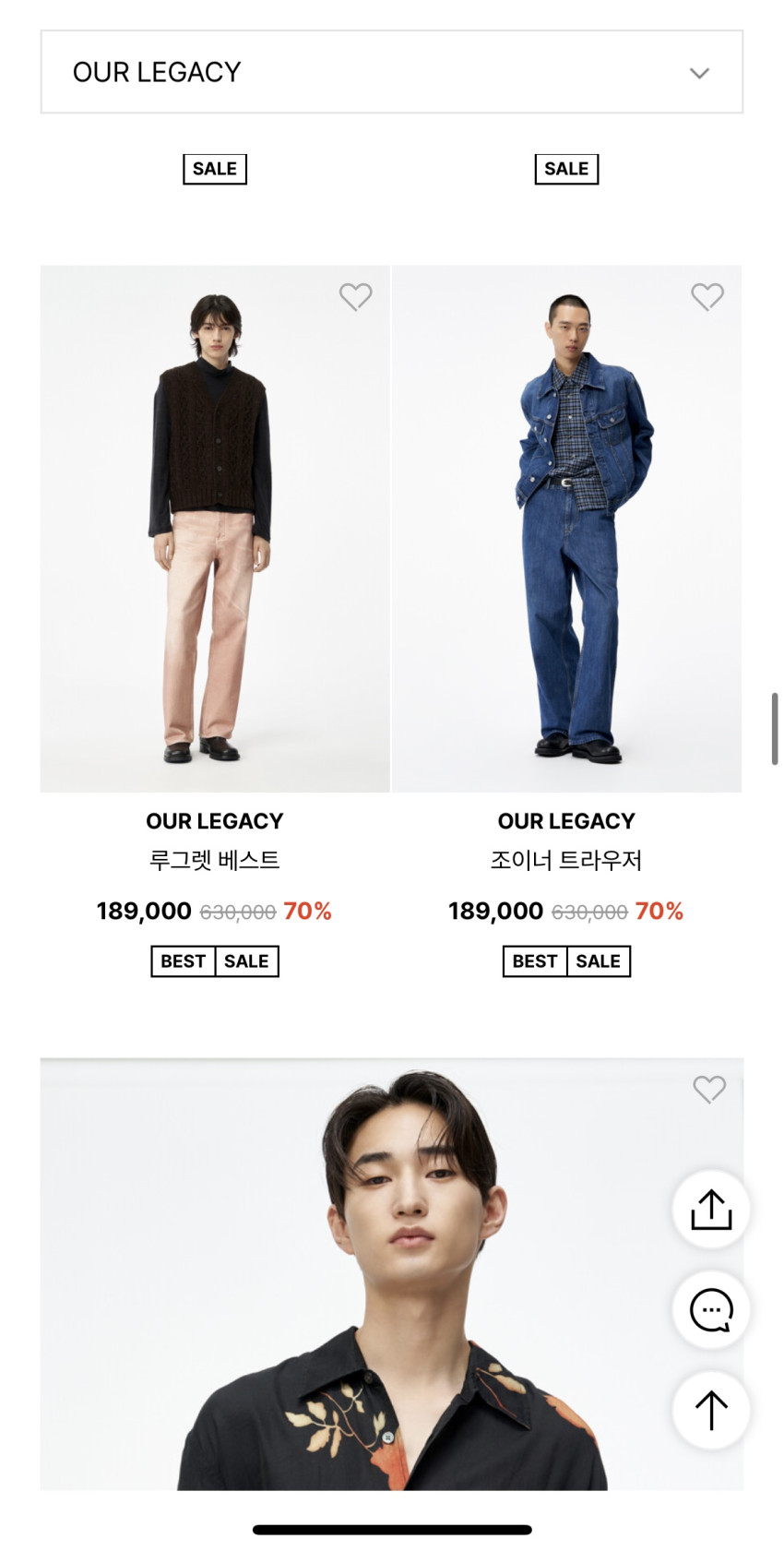Jump back to top with arrow button
This screenshot has width=784, height=1551.
710,1410
